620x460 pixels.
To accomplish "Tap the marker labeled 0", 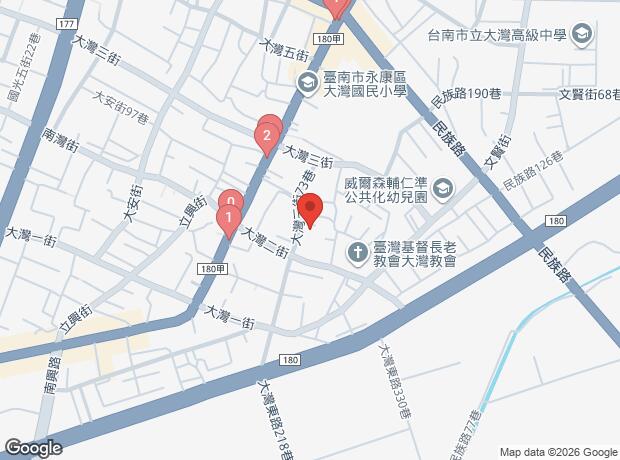I will tap(231, 197).
